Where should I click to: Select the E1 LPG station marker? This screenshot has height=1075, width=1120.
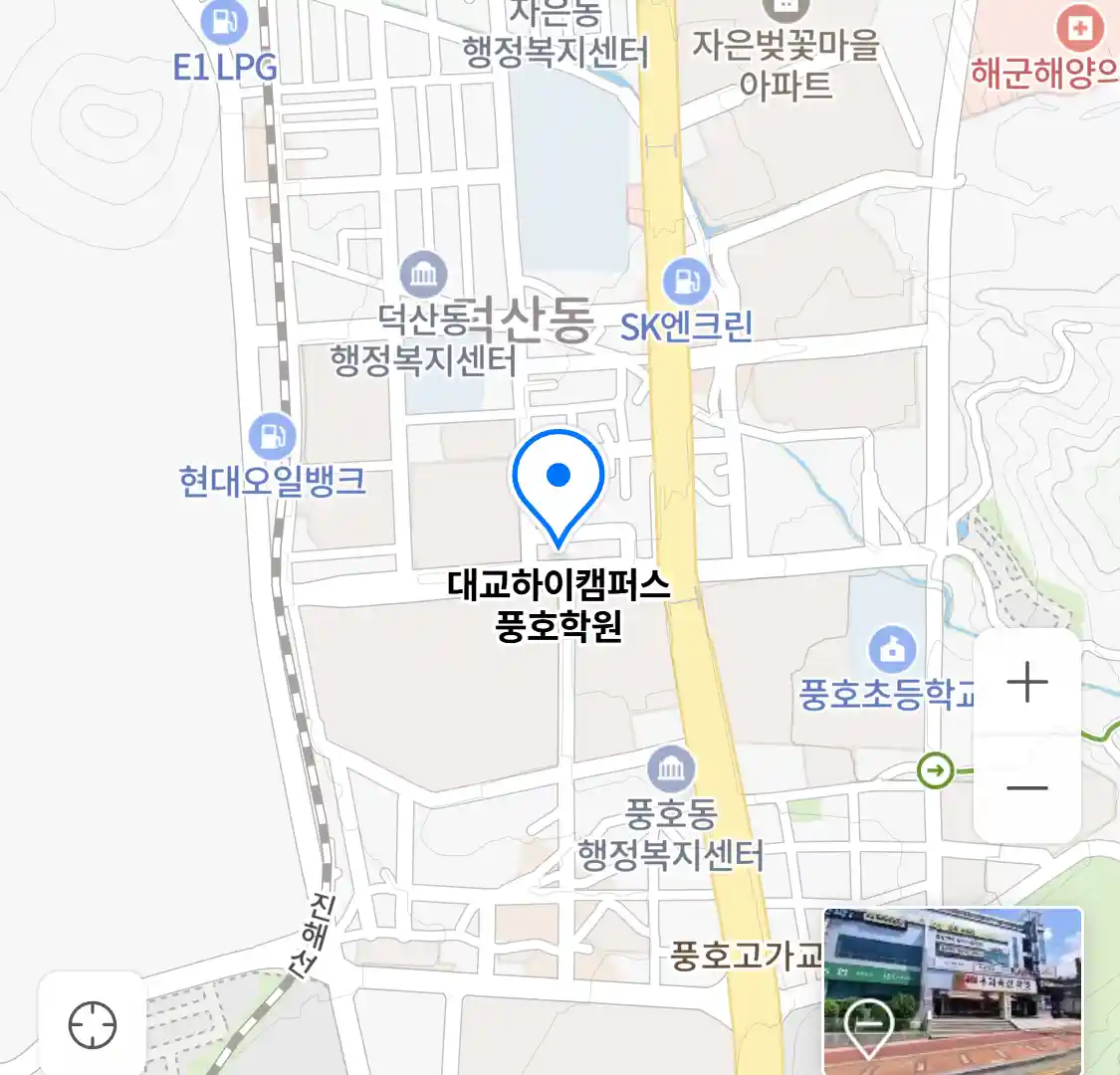[224, 22]
